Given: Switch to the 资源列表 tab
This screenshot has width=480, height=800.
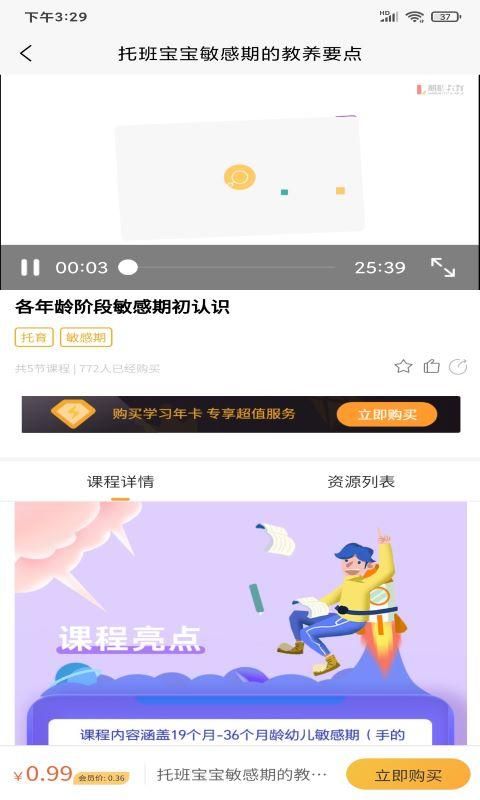Looking at the screenshot, I should [x=361, y=481].
